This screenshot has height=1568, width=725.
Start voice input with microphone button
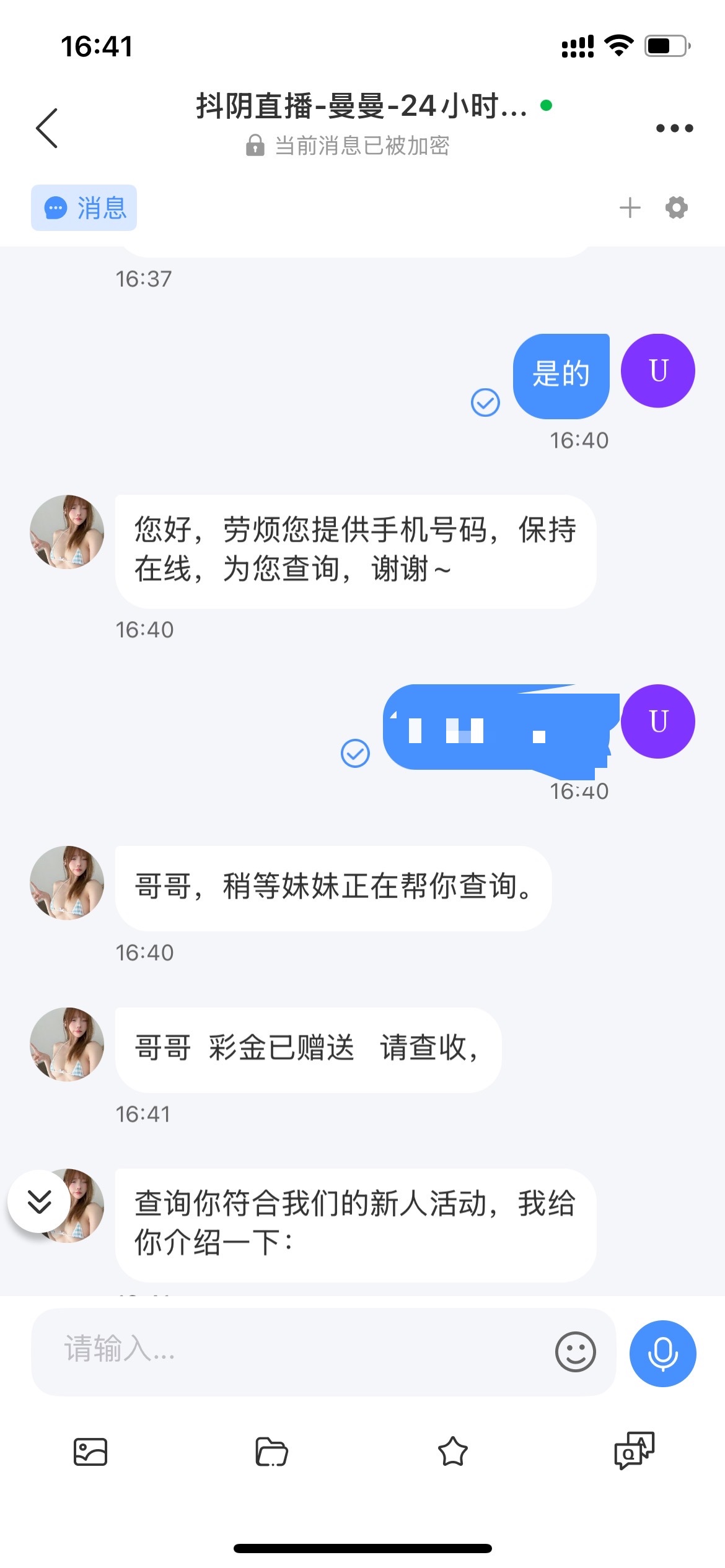[662, 1353]
